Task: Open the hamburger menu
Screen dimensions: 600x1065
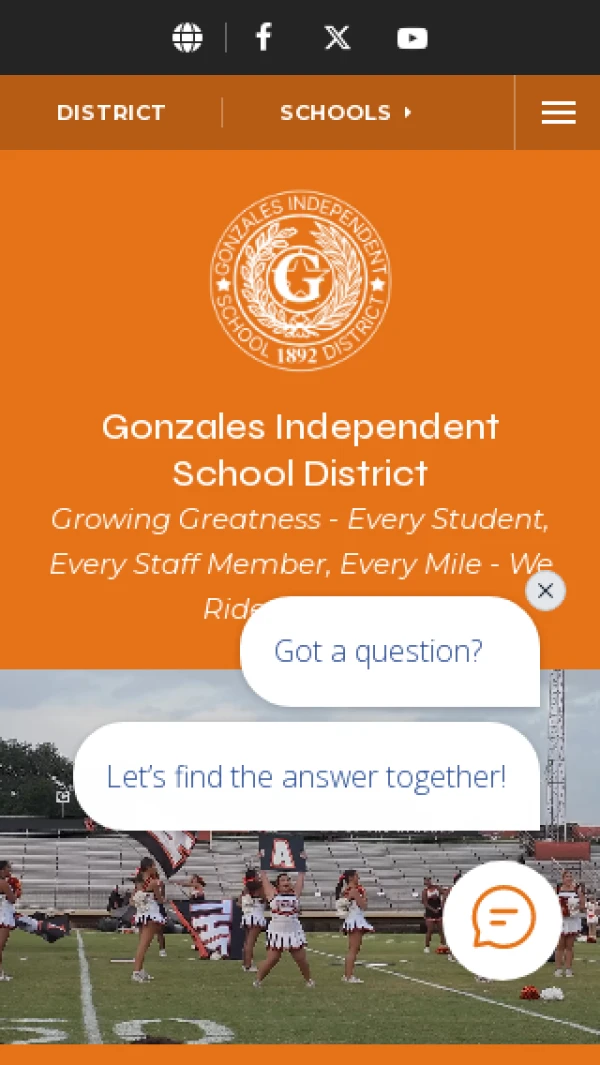Action: click(559, 113)
